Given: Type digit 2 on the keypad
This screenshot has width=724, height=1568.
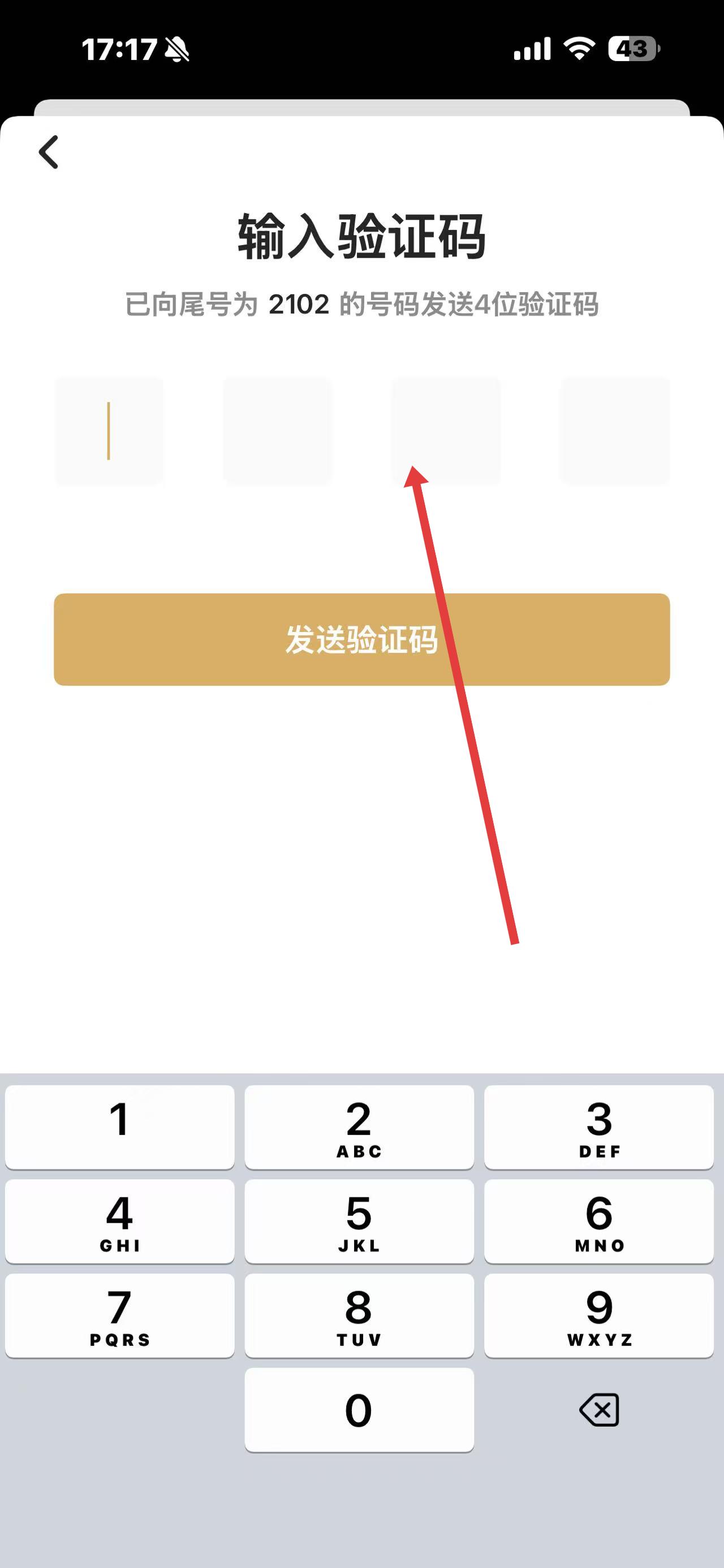Looking at the screenshot, I should tap(359, 1127).
